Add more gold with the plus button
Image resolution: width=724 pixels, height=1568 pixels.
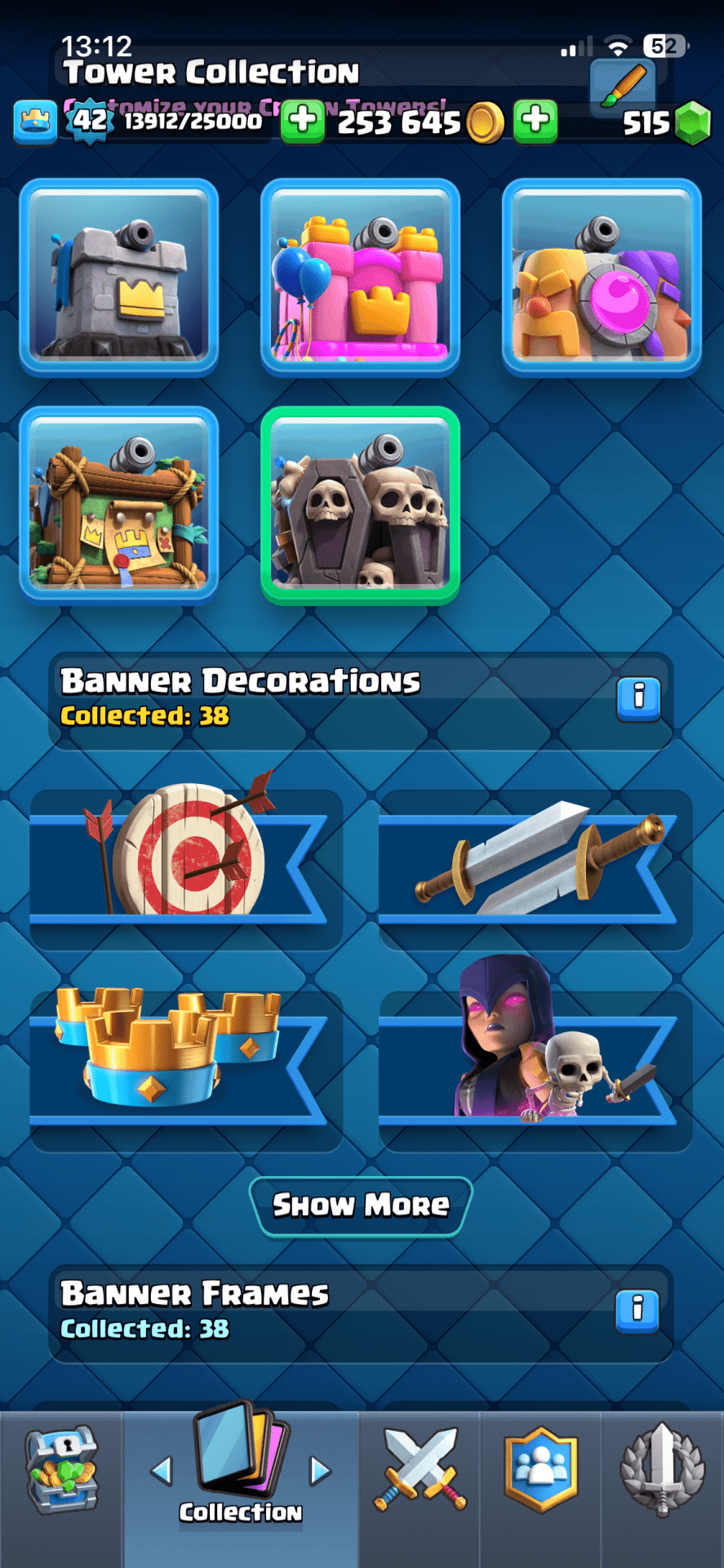[535, 121]
